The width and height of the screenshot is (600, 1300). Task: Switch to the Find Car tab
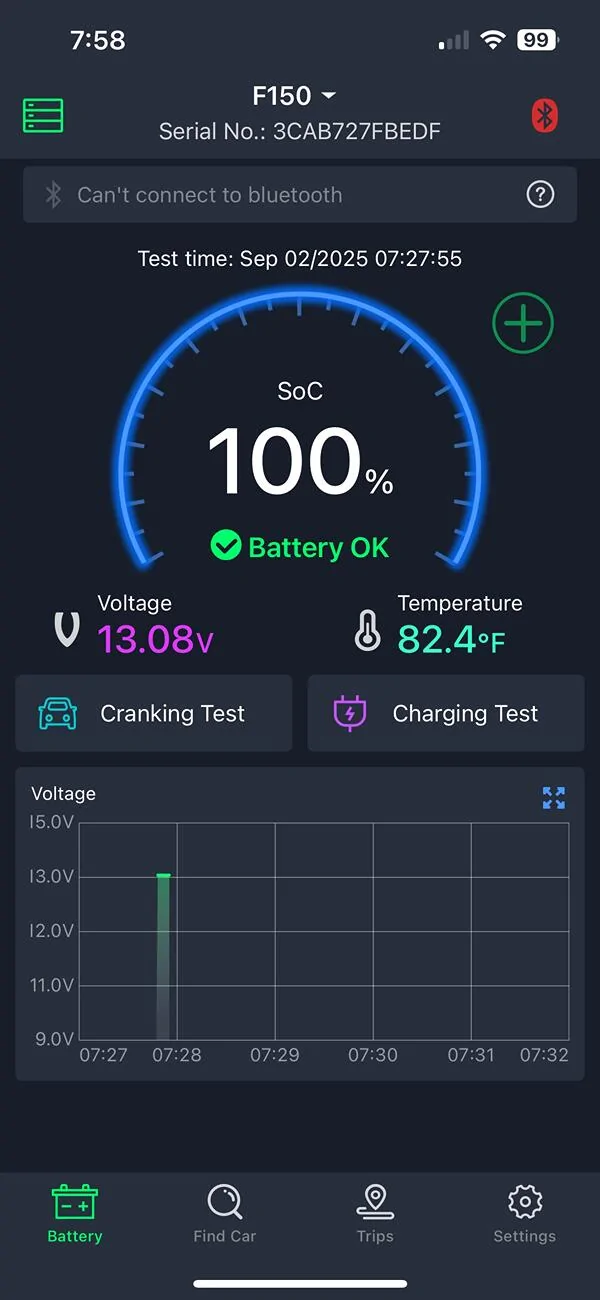225,1213
